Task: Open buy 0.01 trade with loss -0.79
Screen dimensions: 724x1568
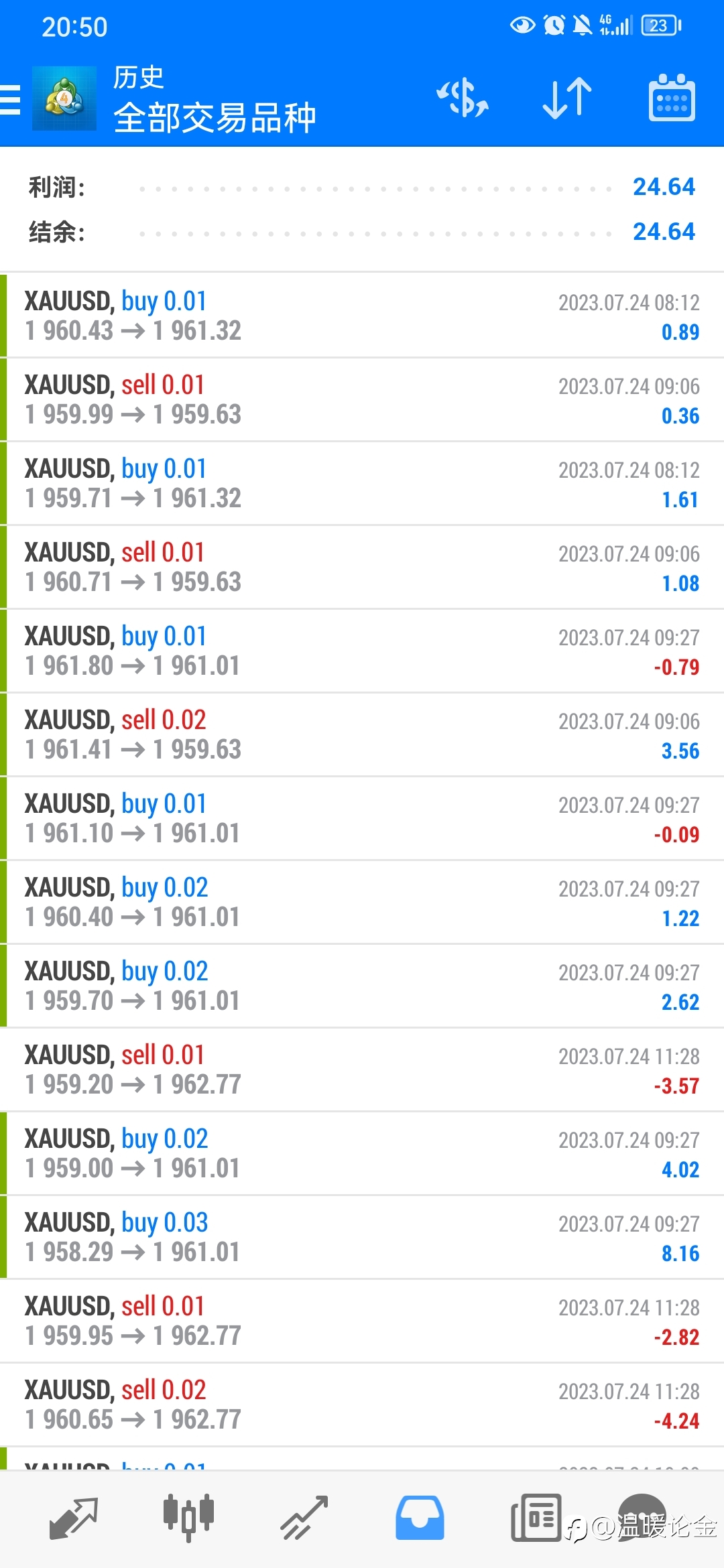Action: tap(362, 651)
